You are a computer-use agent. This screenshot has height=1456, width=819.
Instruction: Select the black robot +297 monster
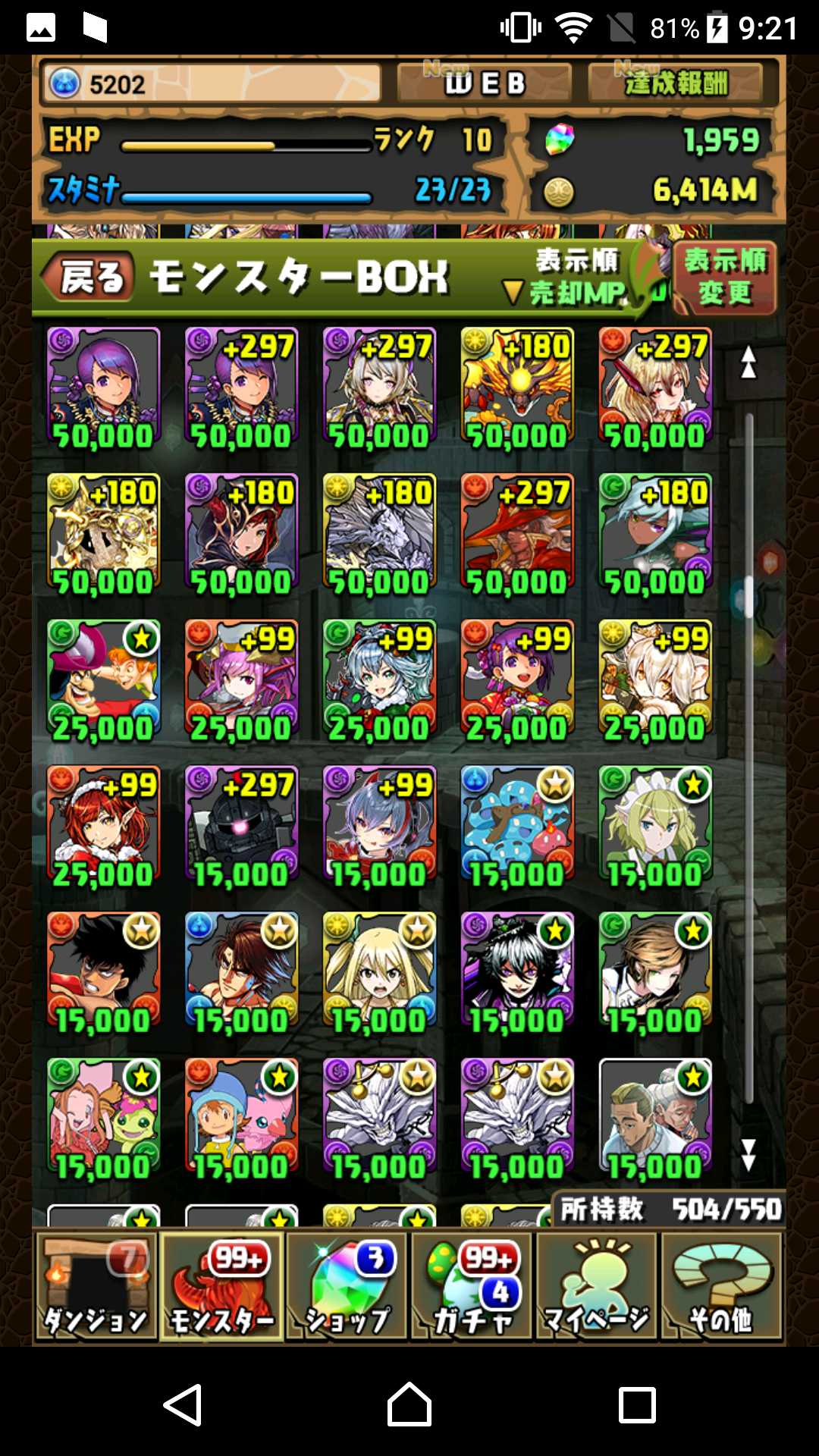click(241, 827)
